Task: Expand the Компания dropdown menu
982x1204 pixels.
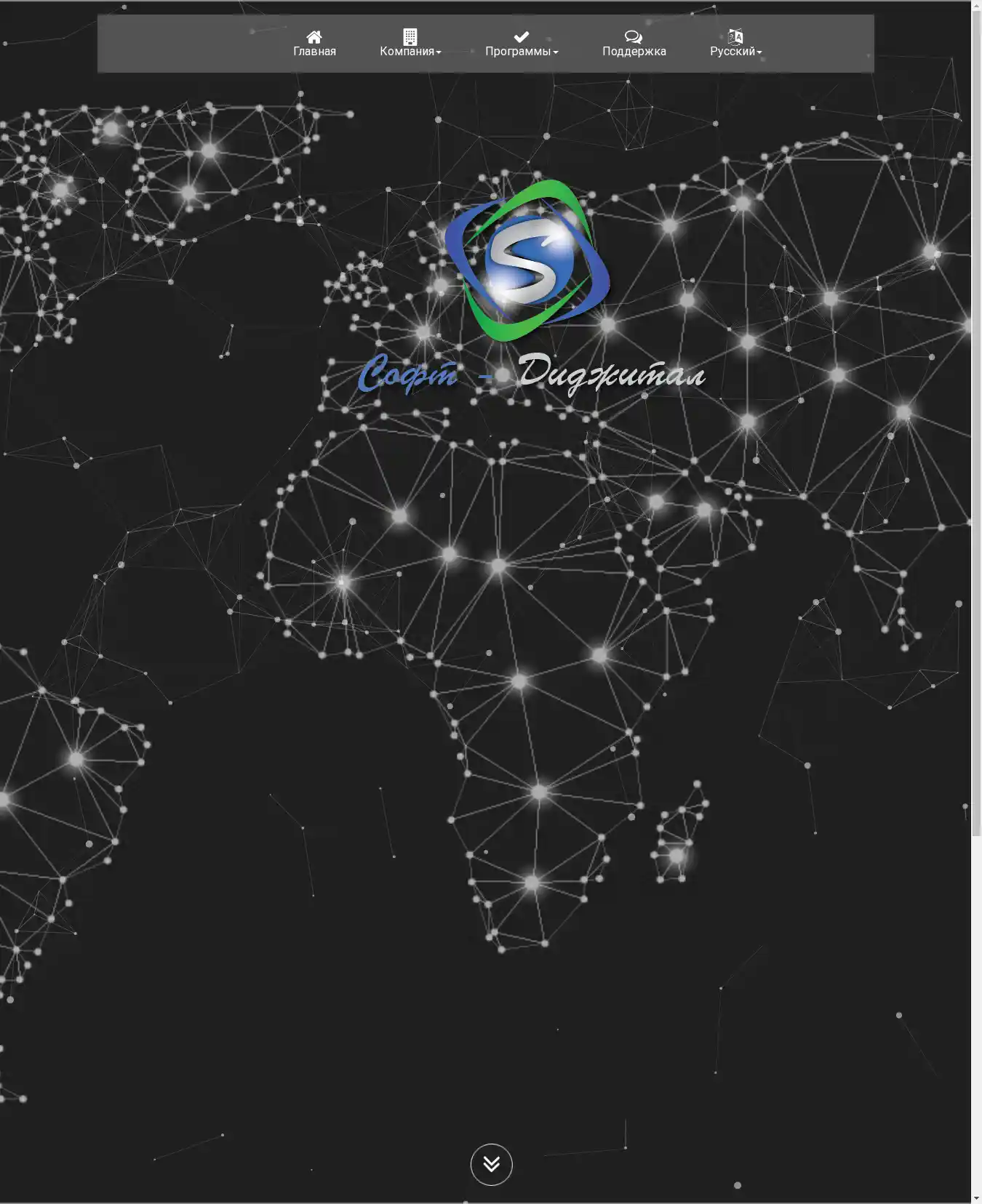Action: tap(410, 44)
